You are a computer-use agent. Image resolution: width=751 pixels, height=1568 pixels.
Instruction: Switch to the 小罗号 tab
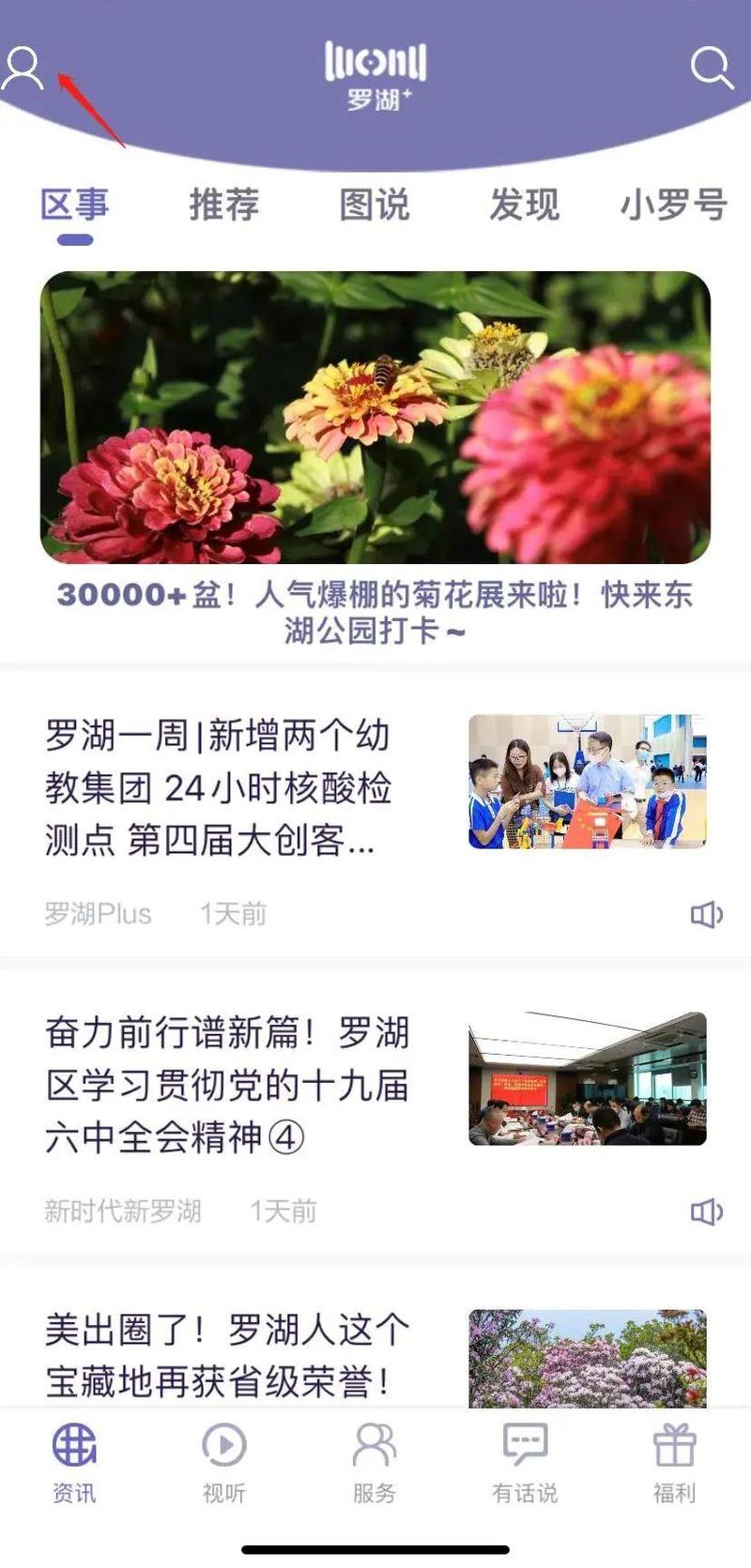pos(673,204)
